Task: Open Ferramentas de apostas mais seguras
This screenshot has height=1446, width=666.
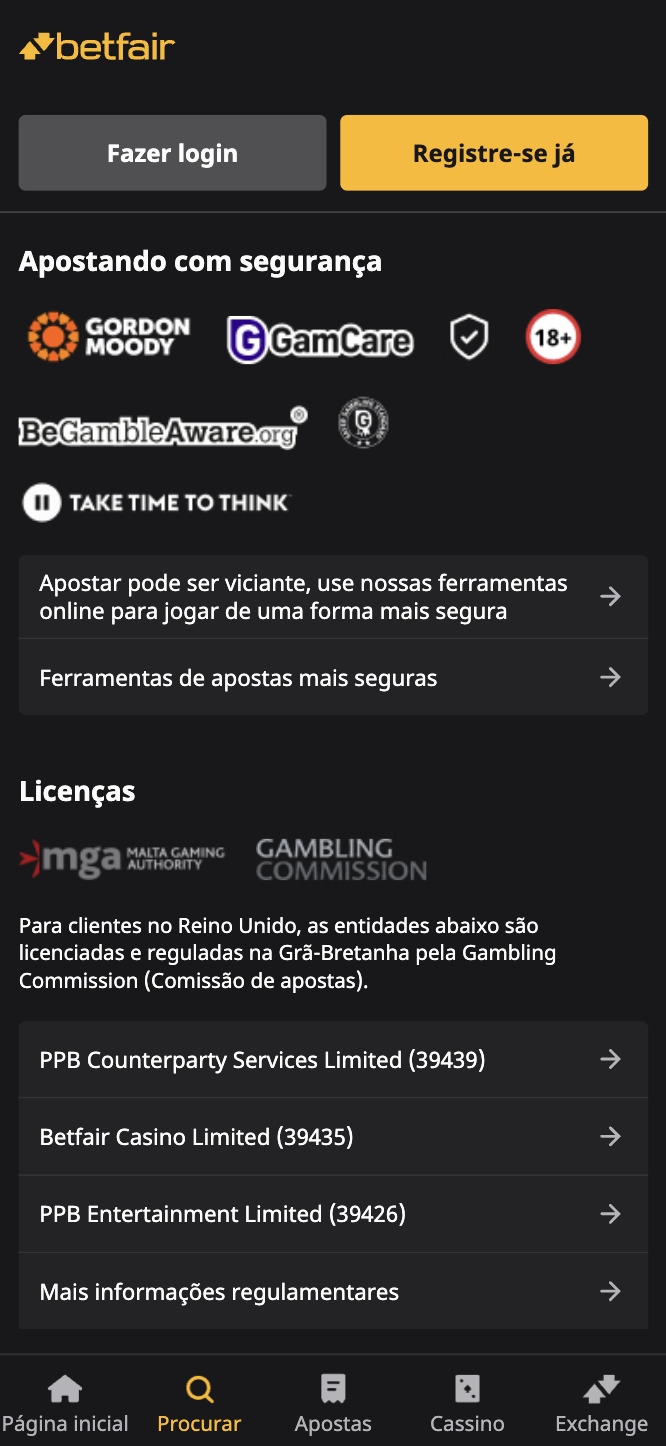Action: tap(333, 677)
